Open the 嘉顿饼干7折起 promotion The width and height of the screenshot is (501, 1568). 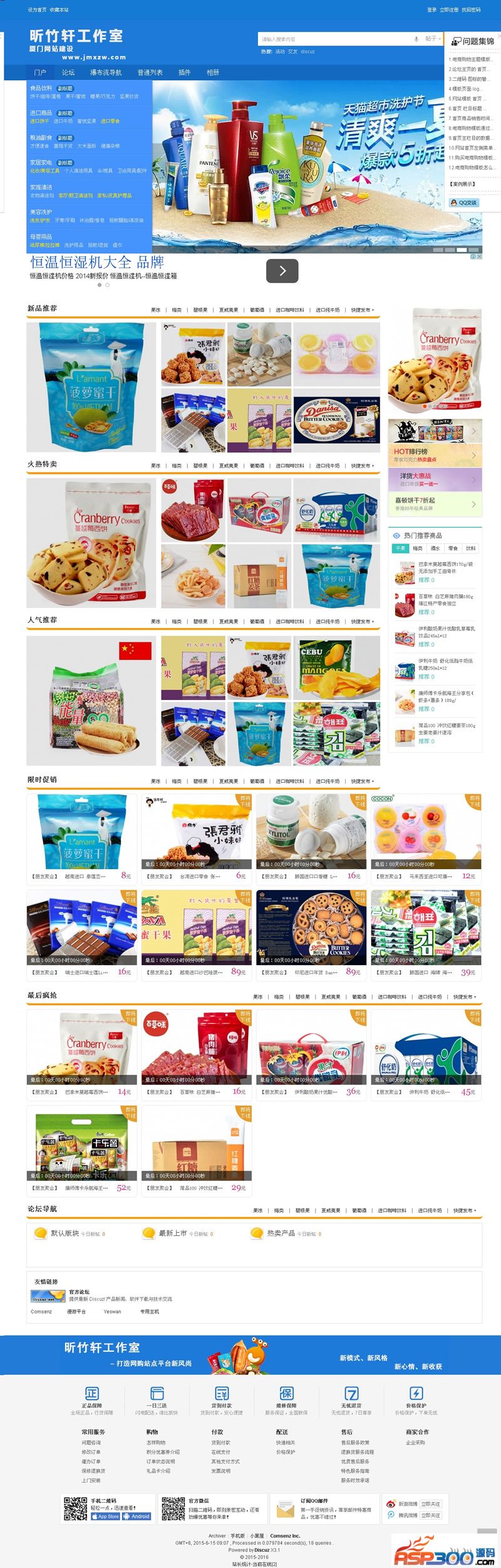click(x=435, y=504)
